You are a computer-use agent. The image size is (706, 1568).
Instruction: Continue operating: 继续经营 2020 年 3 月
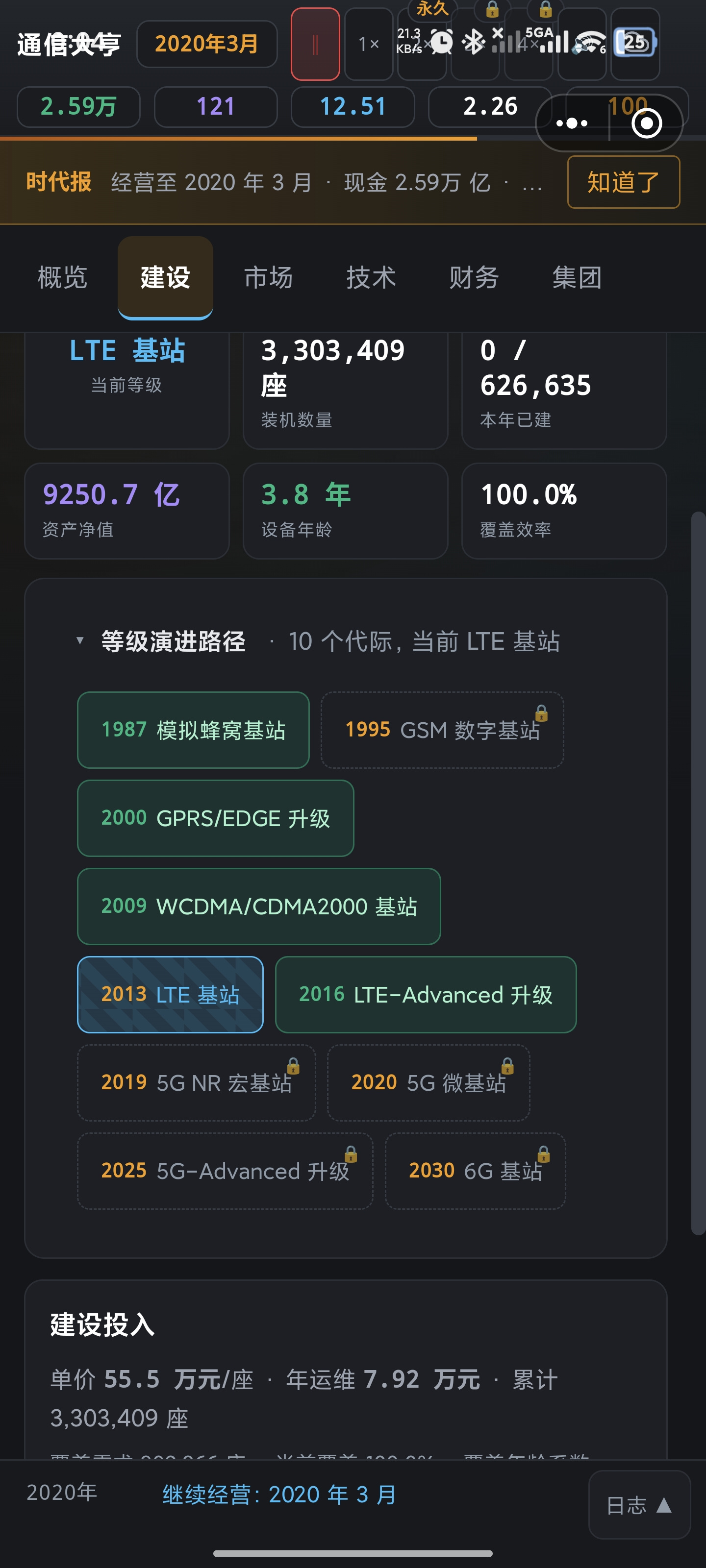coord(279,1494)
